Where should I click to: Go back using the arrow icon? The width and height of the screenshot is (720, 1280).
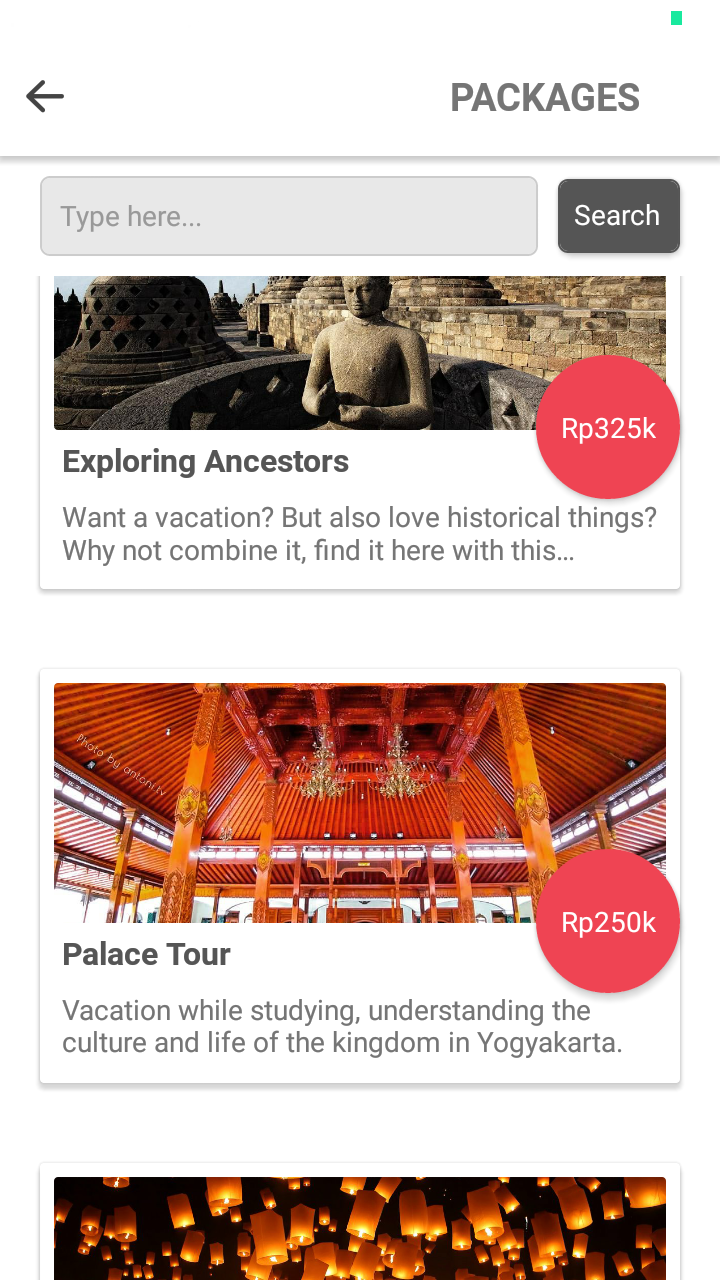coord(45,97)
